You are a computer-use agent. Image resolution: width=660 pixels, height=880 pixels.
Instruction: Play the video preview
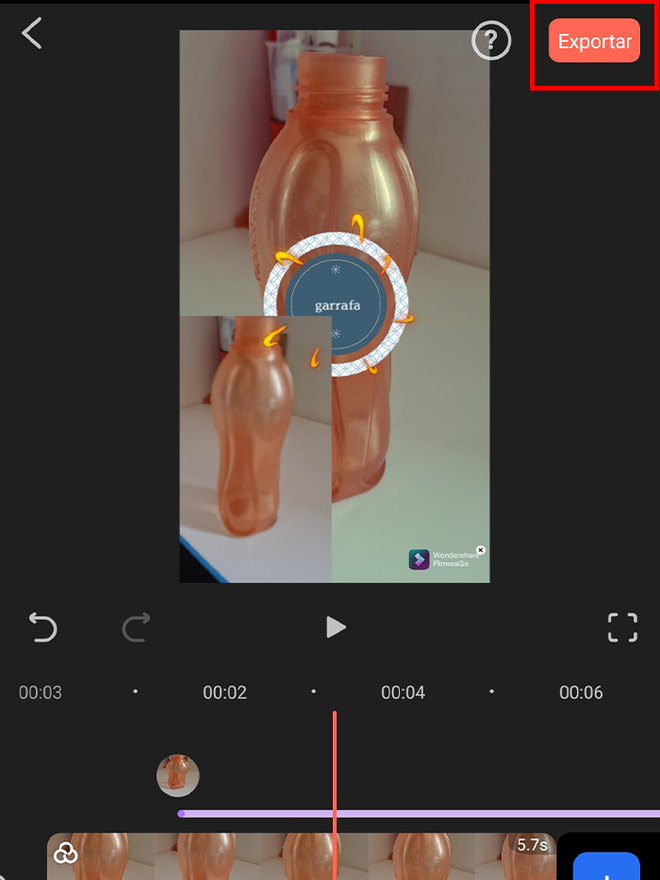(336, 628)
